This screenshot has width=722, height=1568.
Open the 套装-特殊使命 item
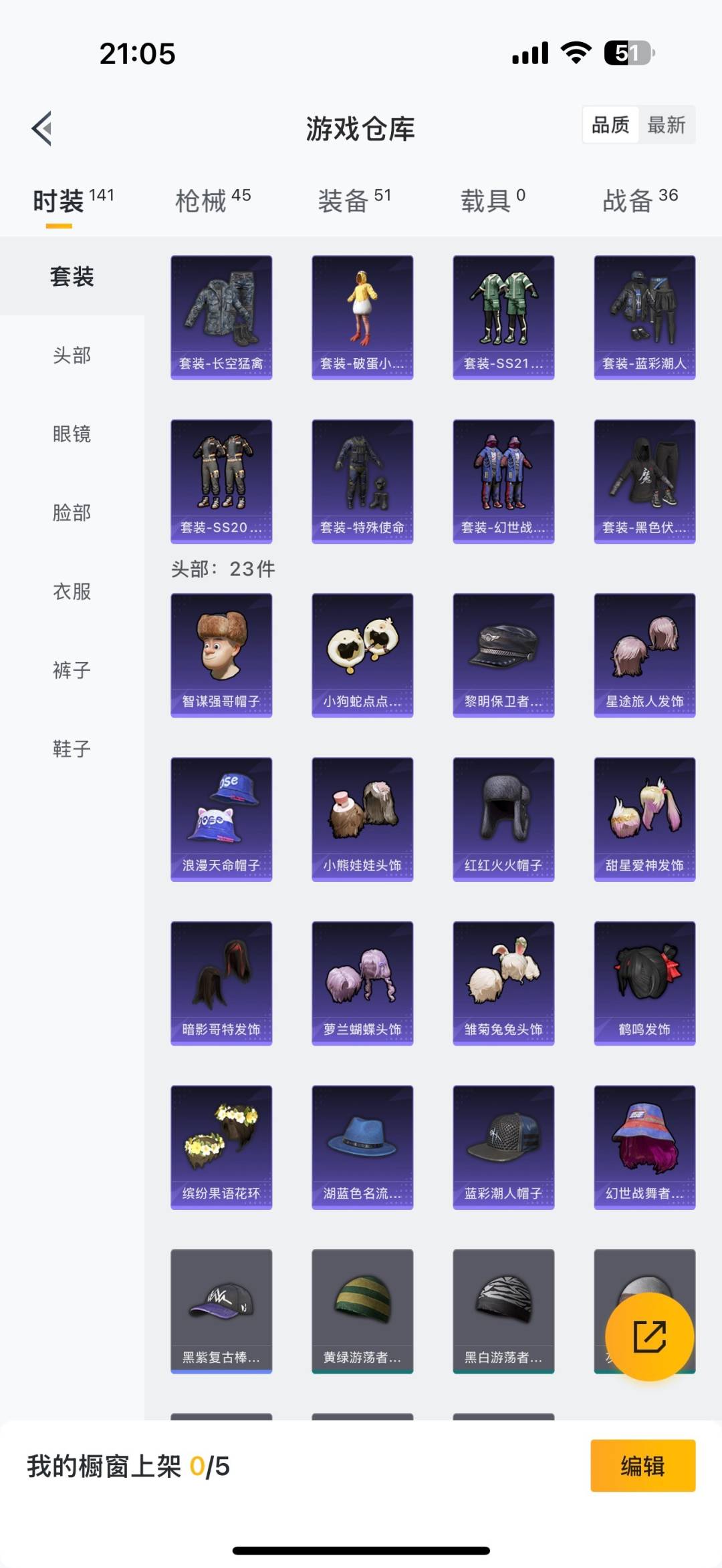[x=362, y=481]
